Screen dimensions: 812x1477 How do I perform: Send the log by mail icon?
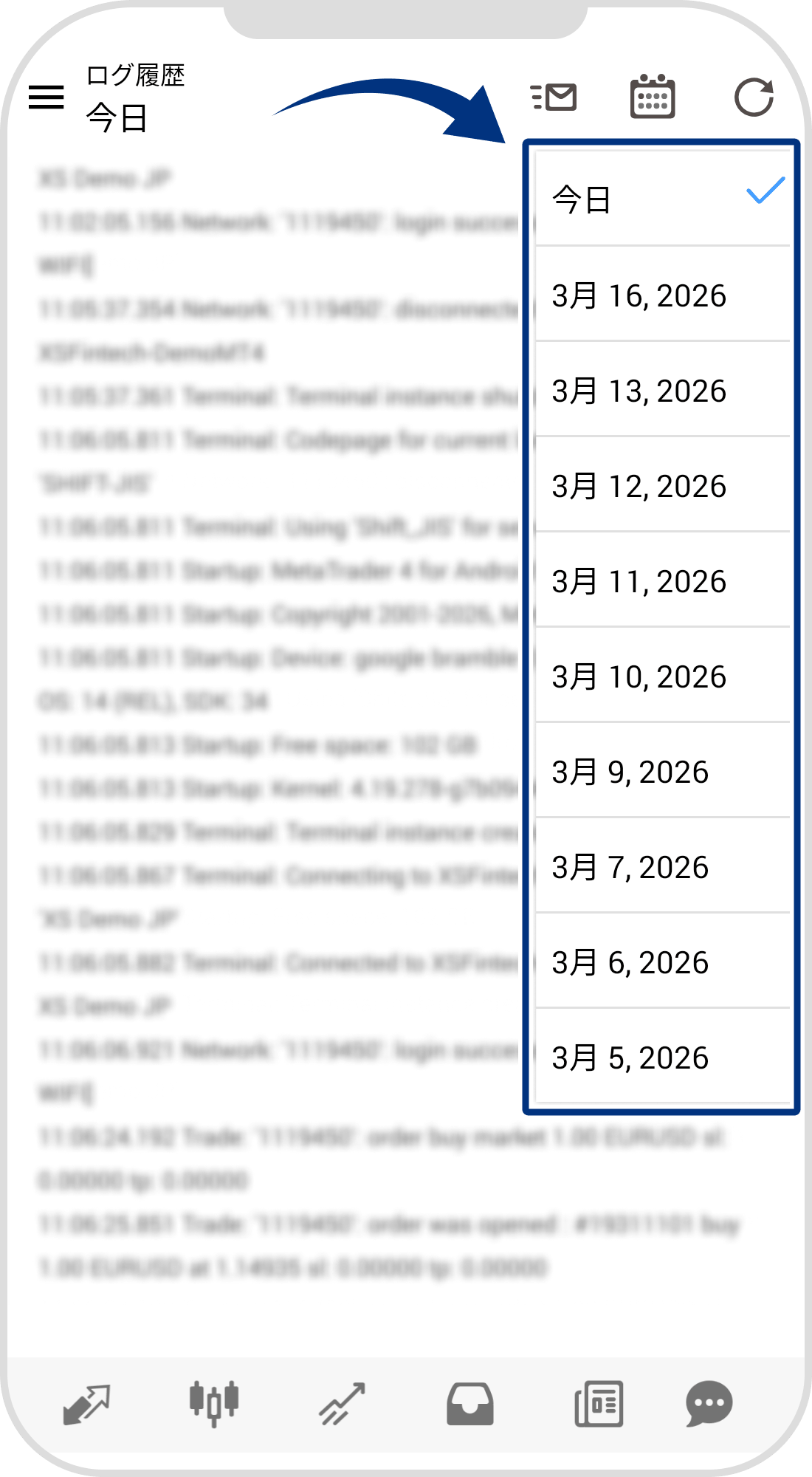click(554, 97)
